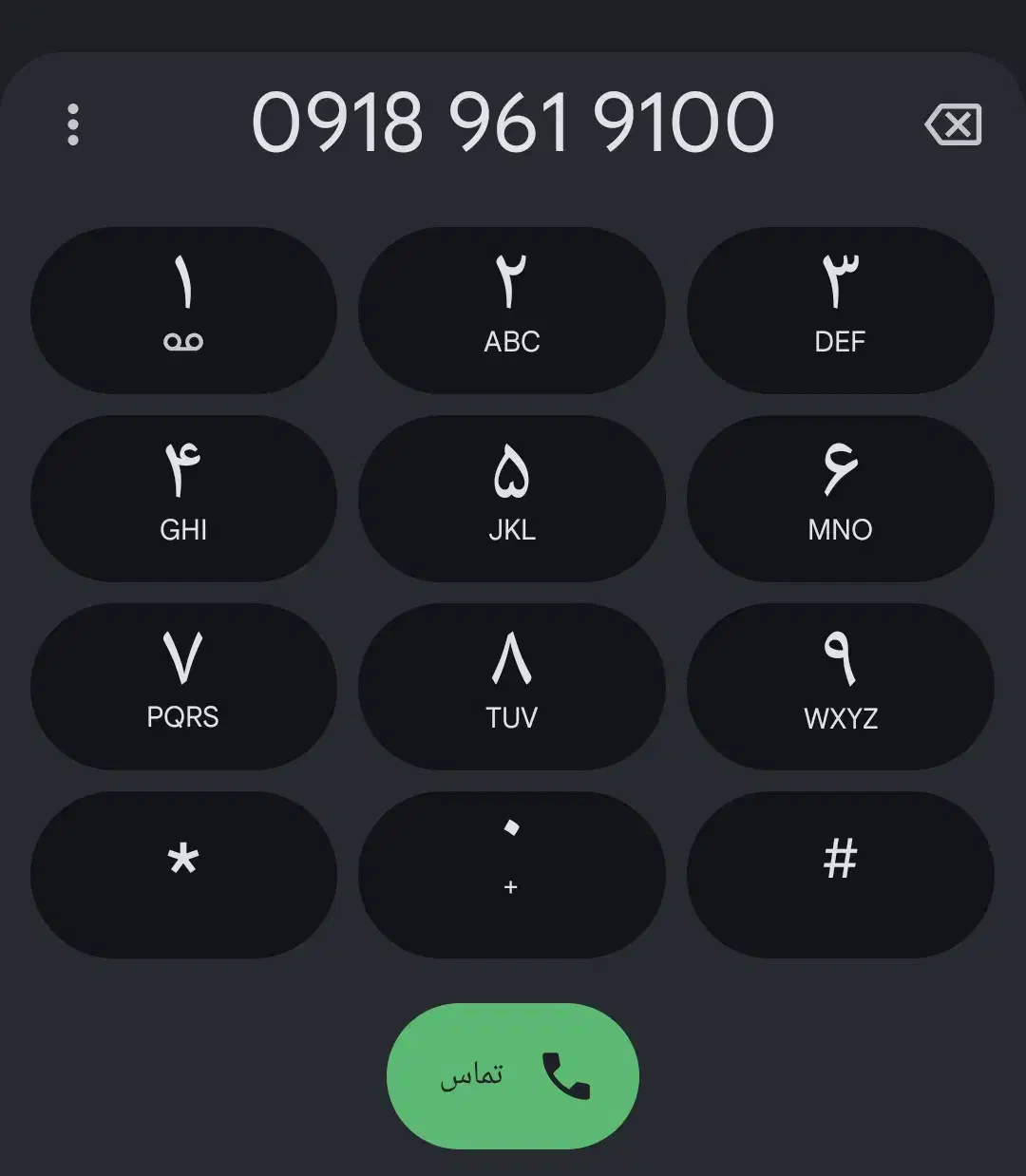This screenshot has height=1176, width=1026.
Task: Tap the key labeled 6 MNO
Action: [840, 497]
